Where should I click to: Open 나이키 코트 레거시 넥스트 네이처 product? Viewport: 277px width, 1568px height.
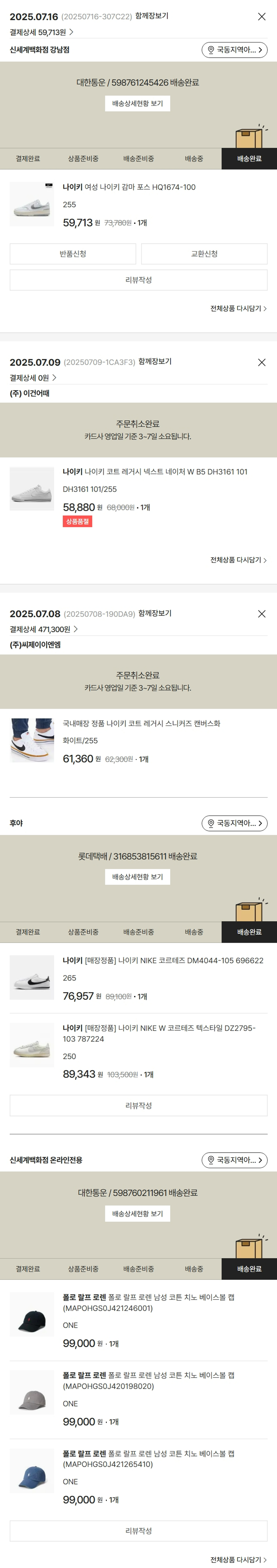155,472
